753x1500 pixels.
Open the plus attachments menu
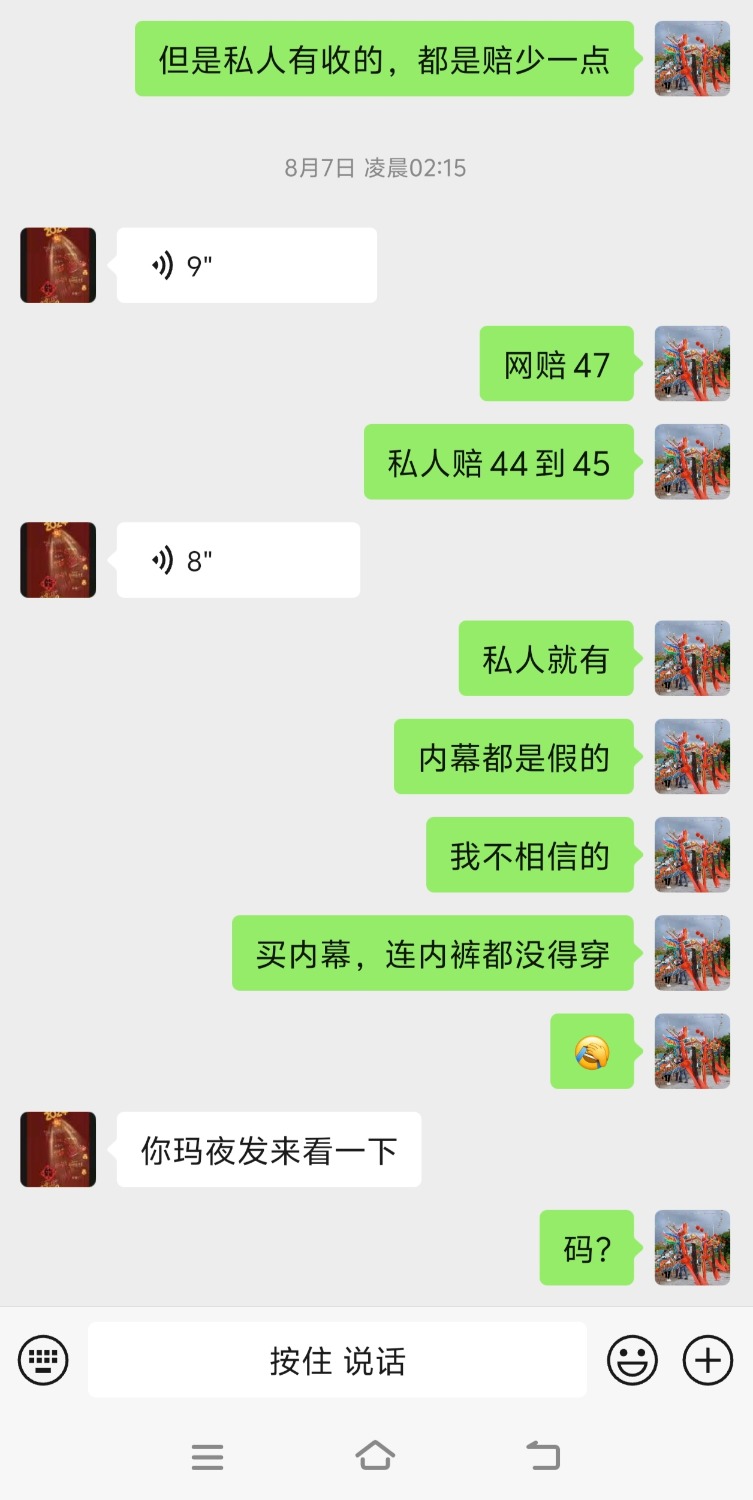point(708,1360)
